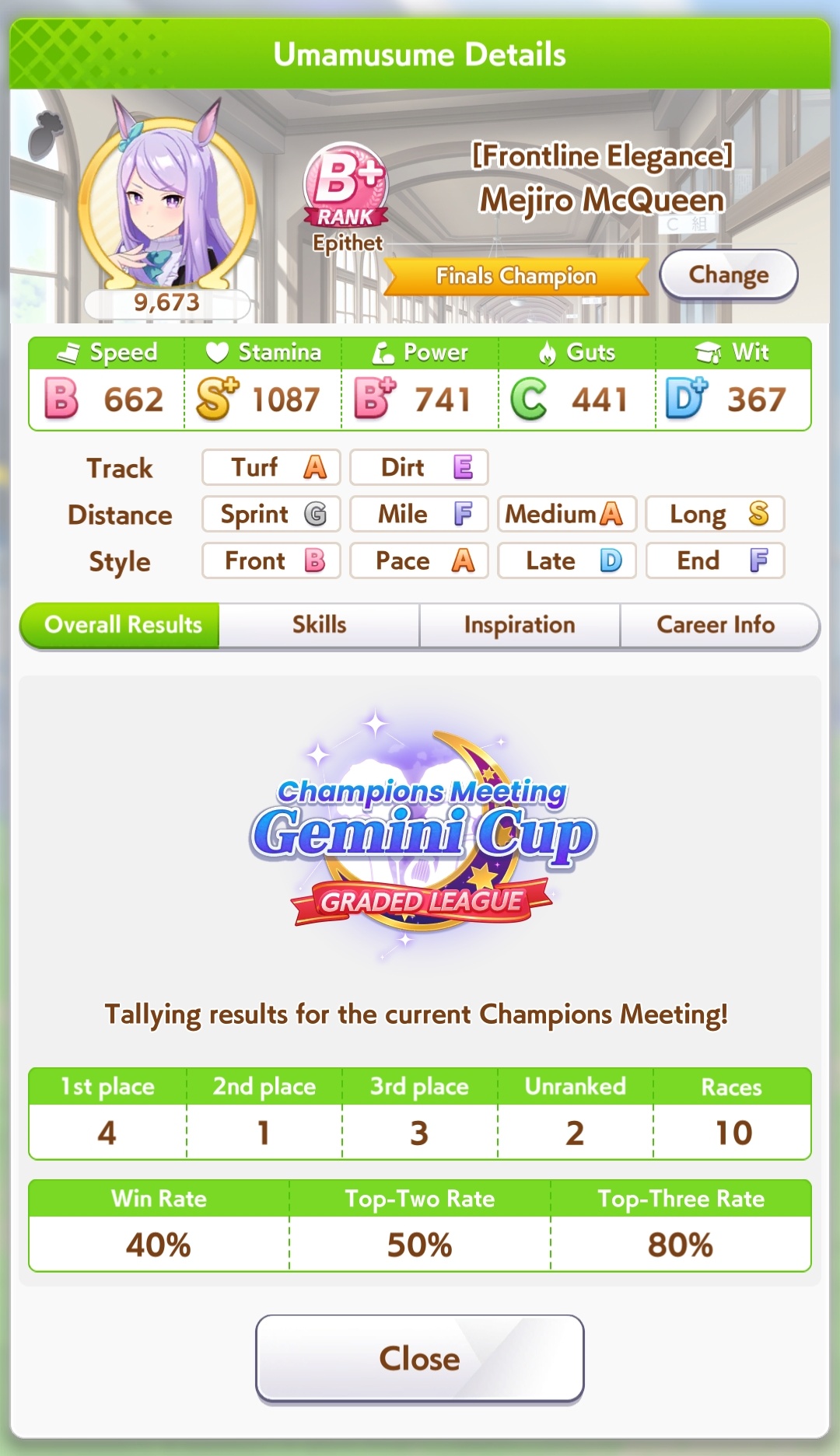
Task: Select the Overall Results tab
Action: click(x=122, y=625)
